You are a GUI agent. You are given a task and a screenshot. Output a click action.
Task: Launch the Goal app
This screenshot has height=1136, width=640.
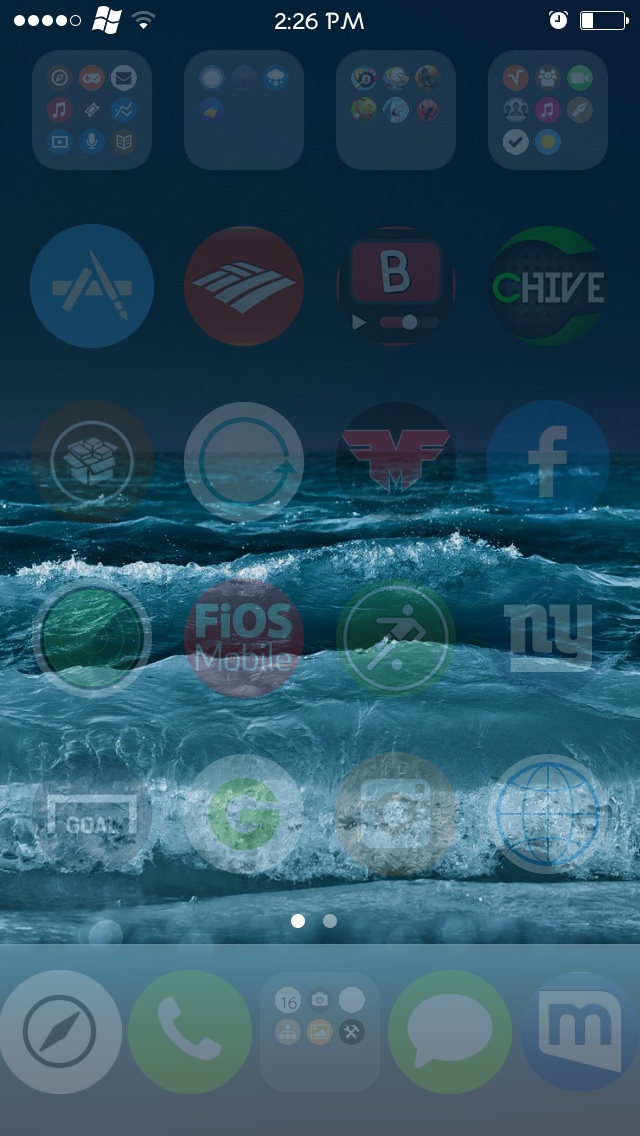(x=92, y=814)
